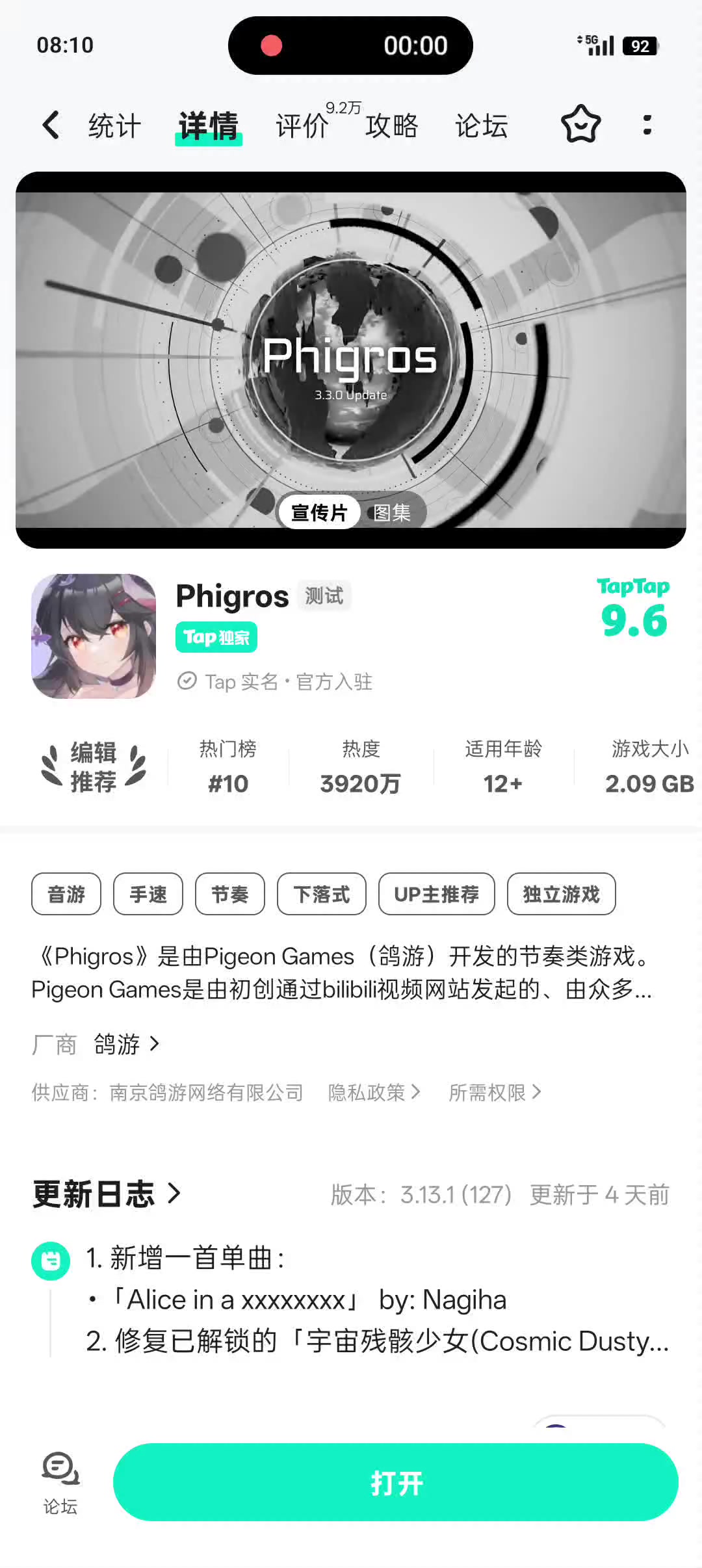Select the 节奏 tag
The height and width of the screenshot is (1568, 702).
click(230, 894)
